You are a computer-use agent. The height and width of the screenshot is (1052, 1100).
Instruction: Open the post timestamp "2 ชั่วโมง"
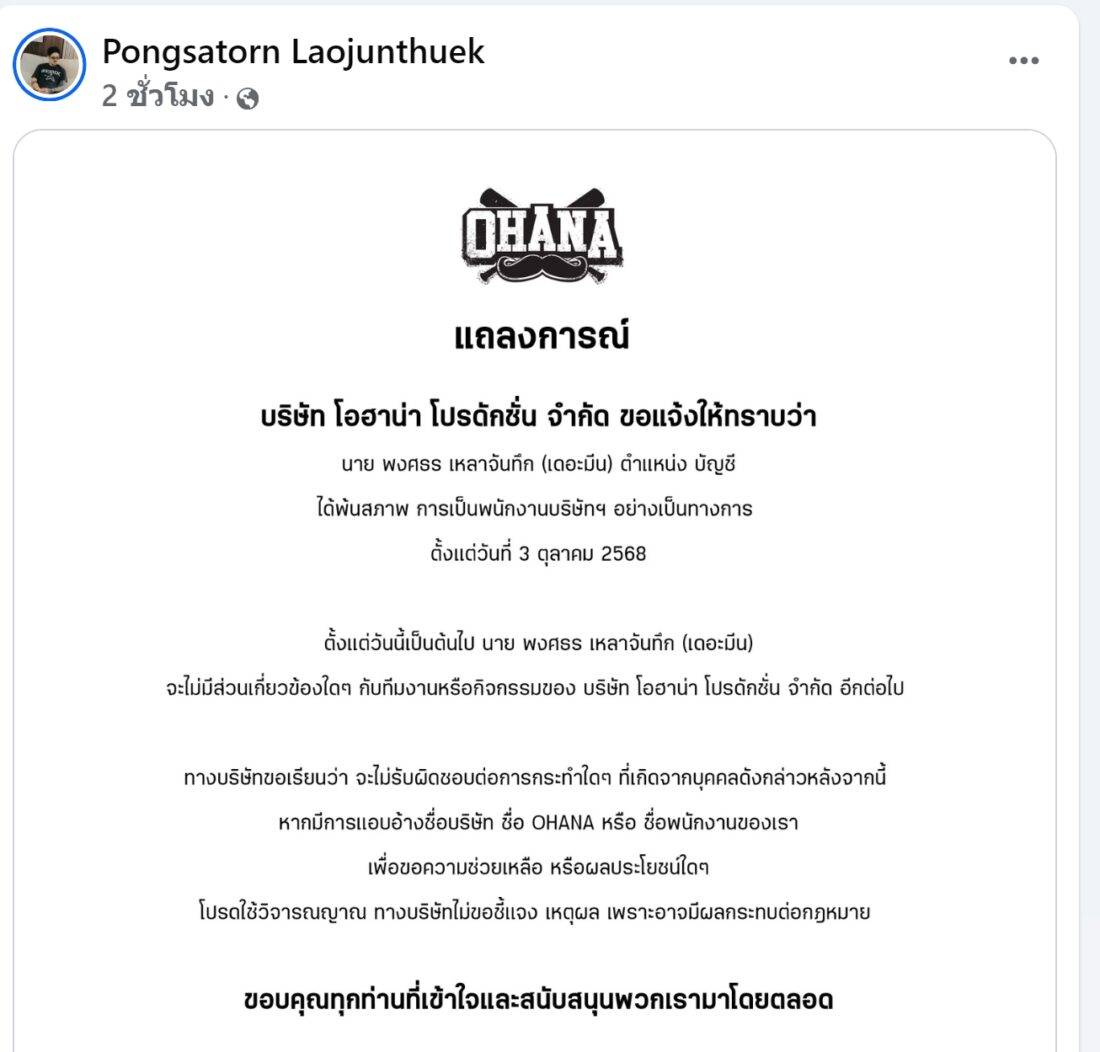pos(158,97)
